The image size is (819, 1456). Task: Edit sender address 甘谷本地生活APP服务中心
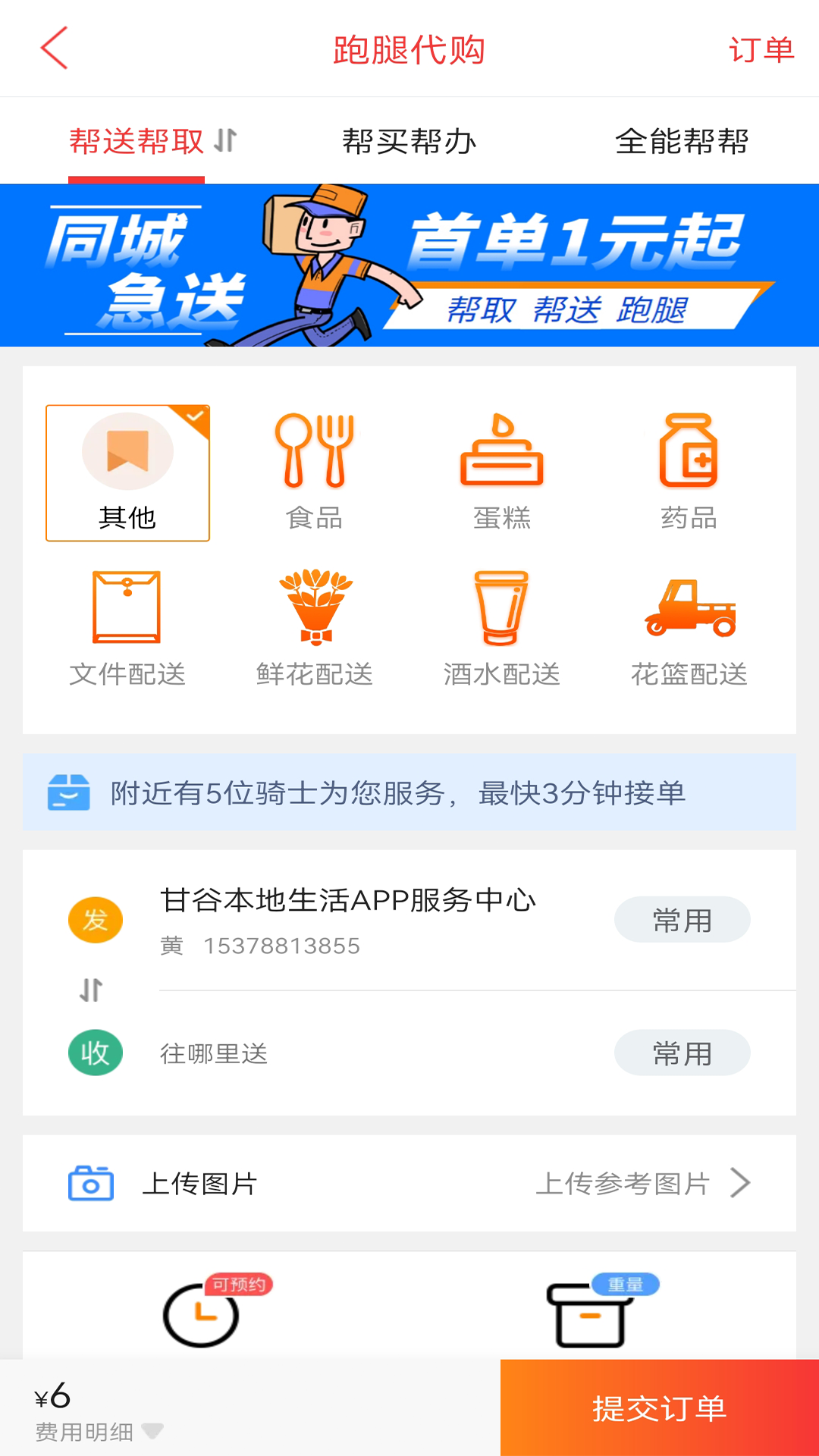pos(349,919)
